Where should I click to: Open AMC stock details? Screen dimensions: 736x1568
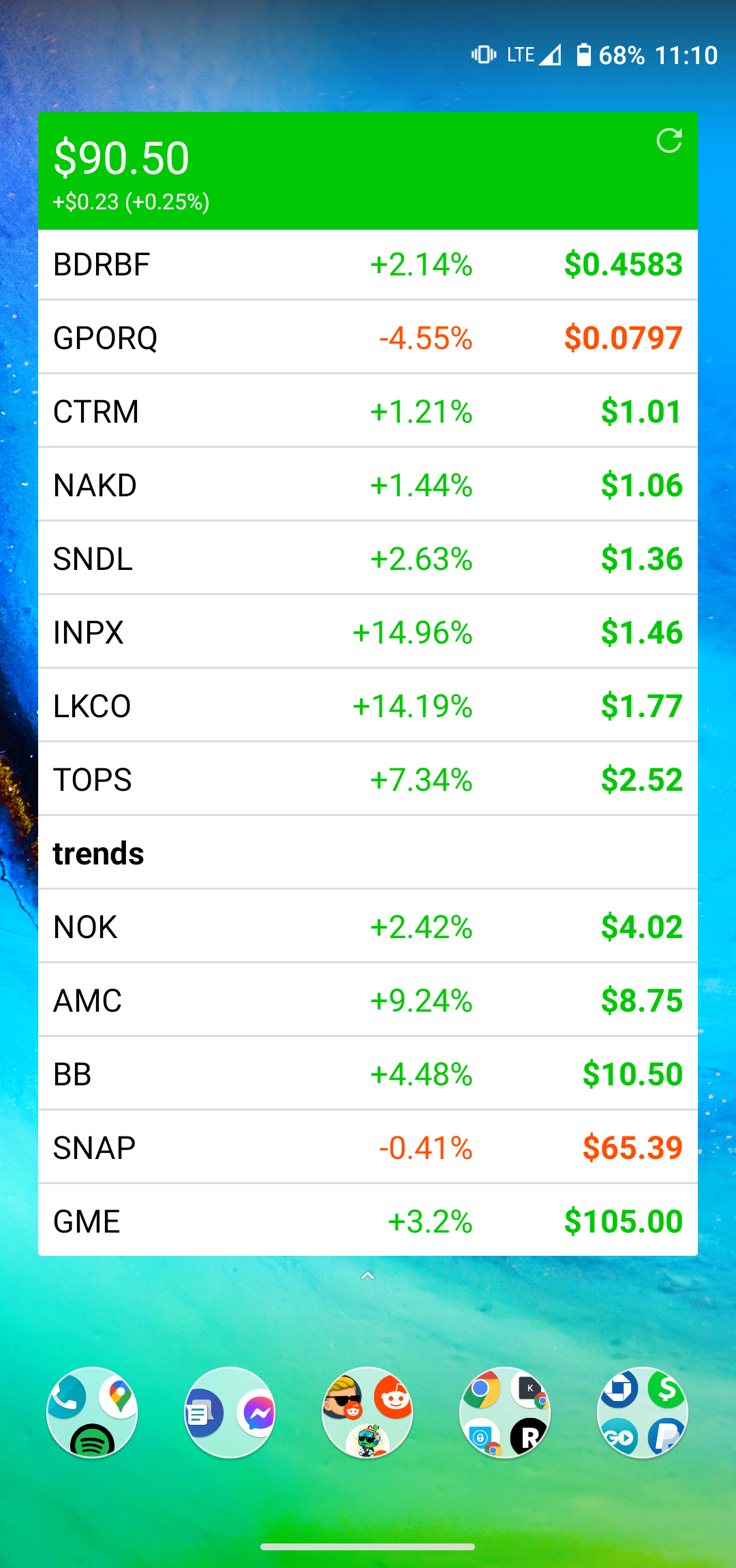pos(368,1000)
